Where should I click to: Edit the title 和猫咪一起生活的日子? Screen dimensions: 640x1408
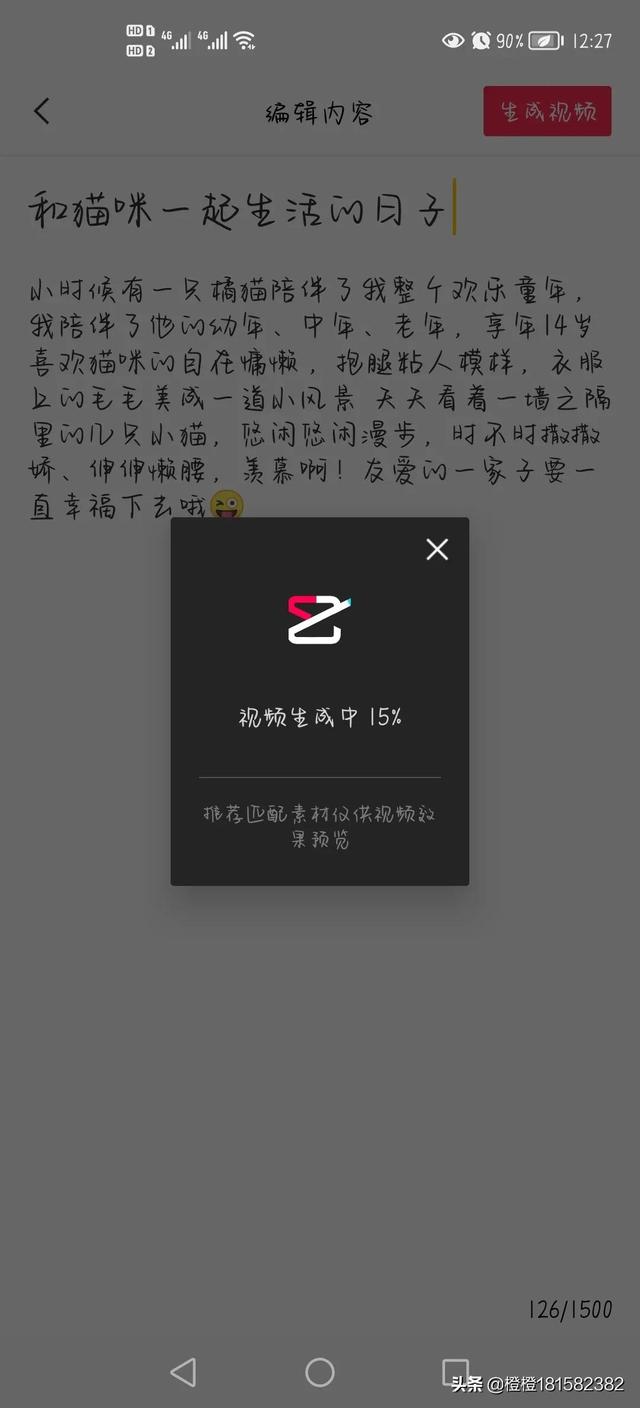(236, 209)
